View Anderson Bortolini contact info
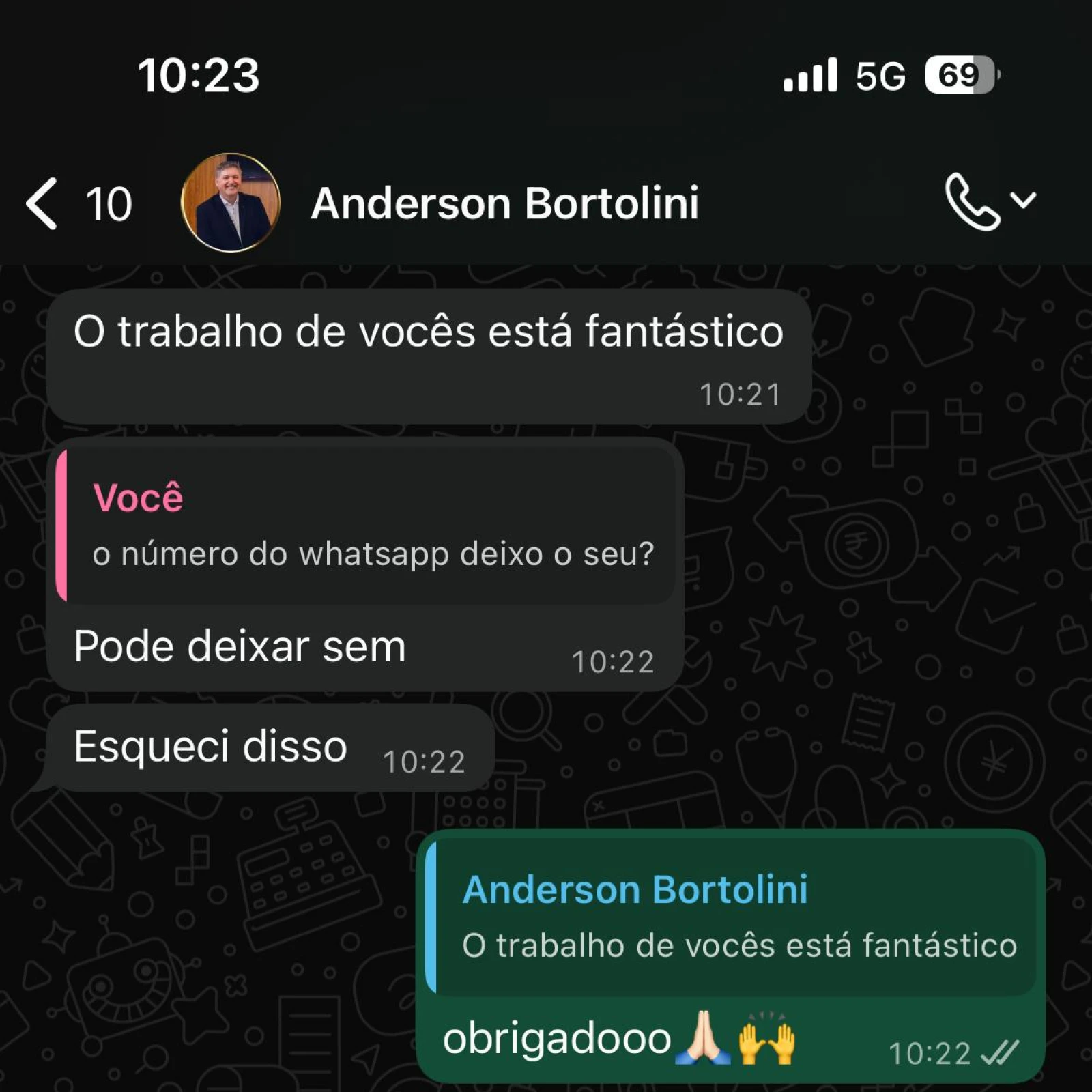Screen dimensions: 1092x1092 click(505, 203)
